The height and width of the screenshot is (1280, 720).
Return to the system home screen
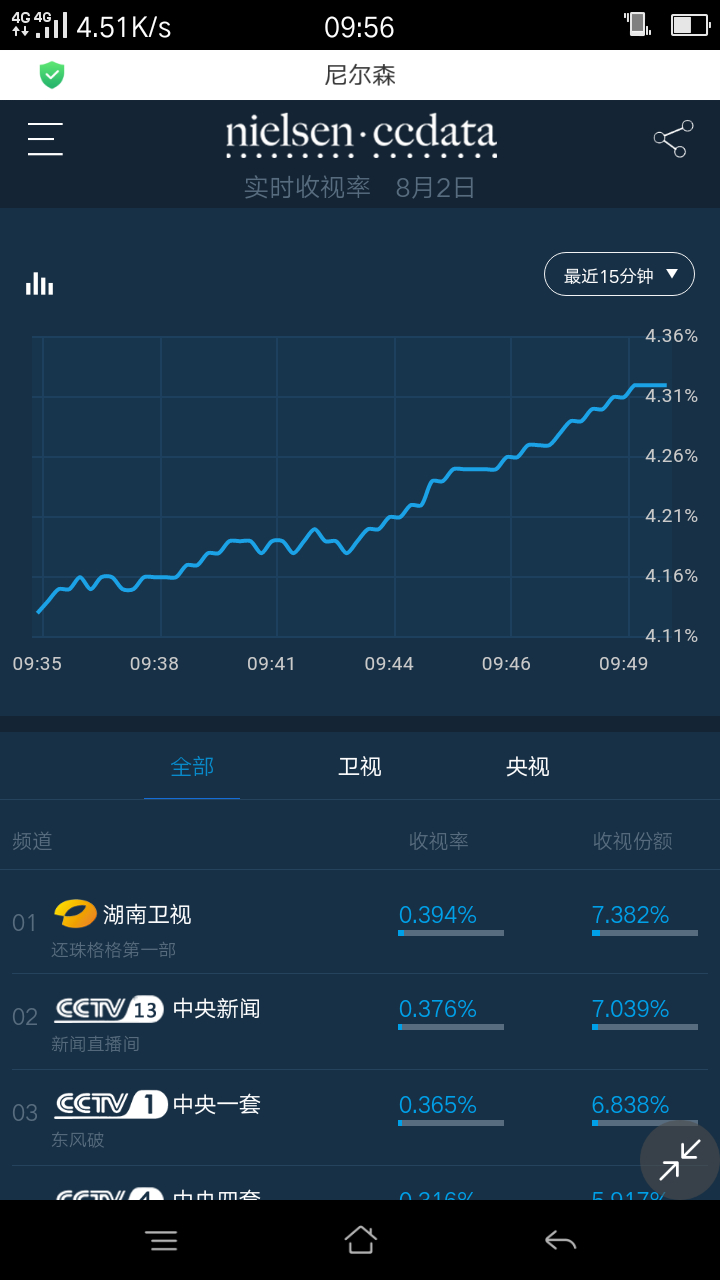click(x=360, y=1240)
